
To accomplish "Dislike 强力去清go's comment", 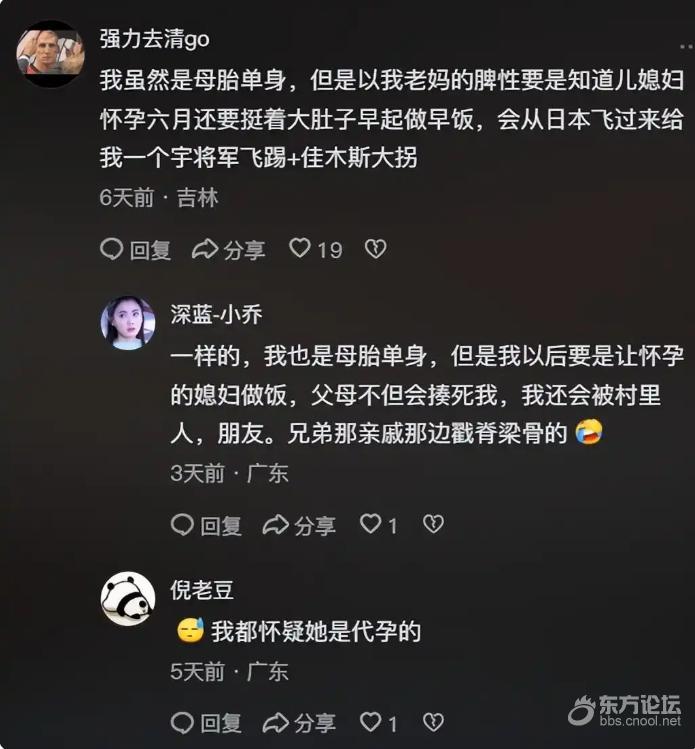I will tap(375, 249).
